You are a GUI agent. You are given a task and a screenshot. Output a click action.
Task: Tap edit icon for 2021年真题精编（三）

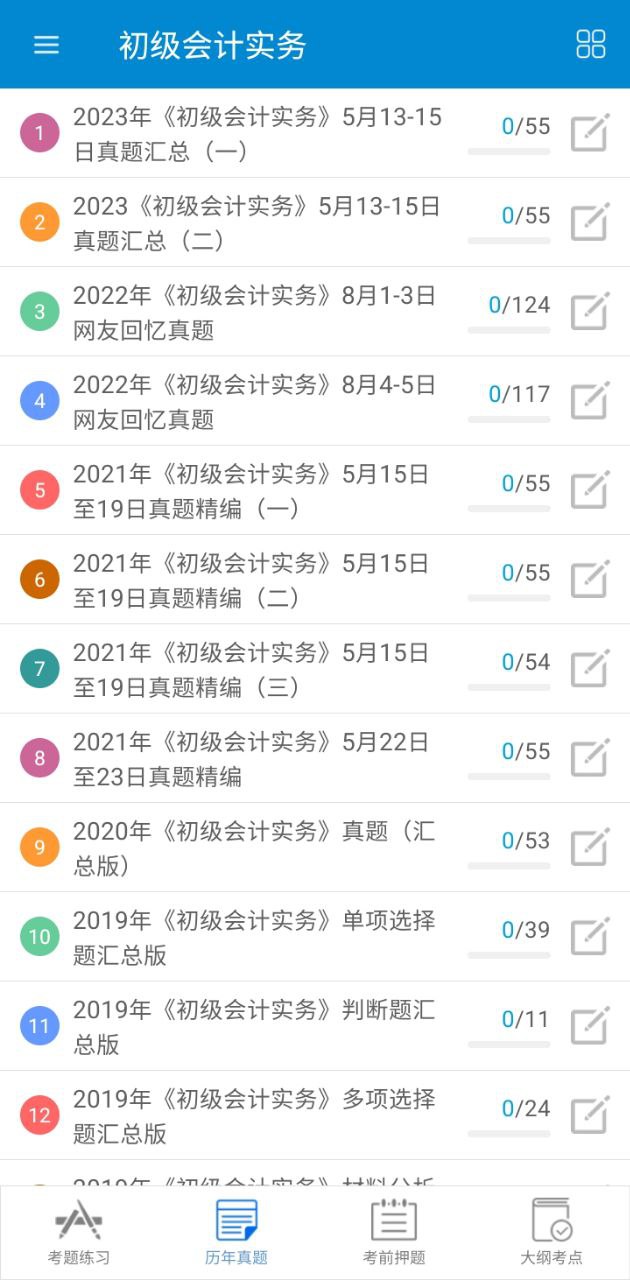[589, 669]
